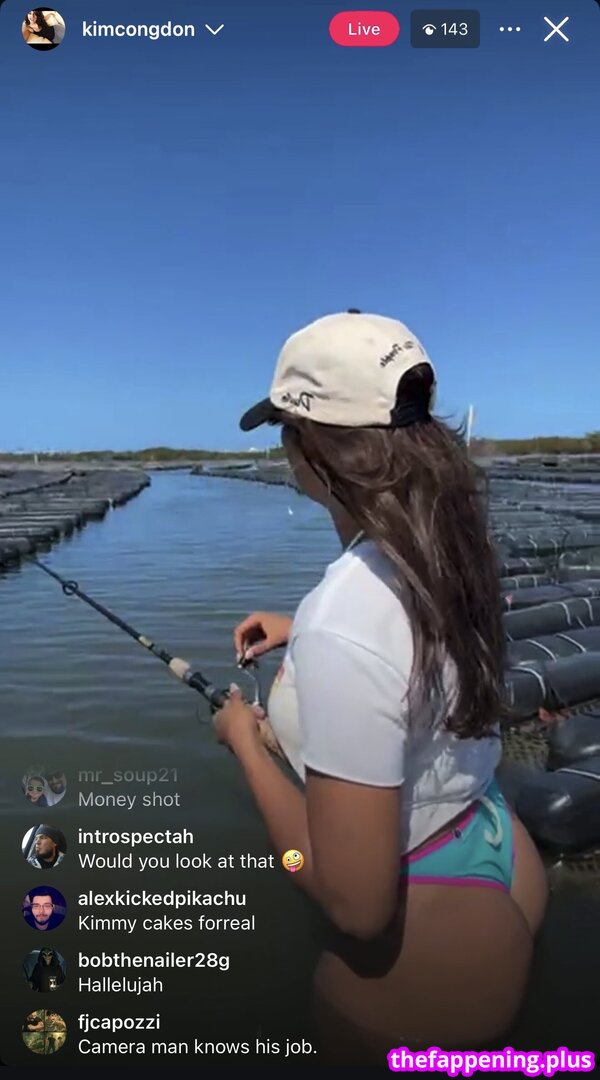Expand the kimcongdon username dropdown
This screenshot has width=600, height=1080.
click(214, 30)
